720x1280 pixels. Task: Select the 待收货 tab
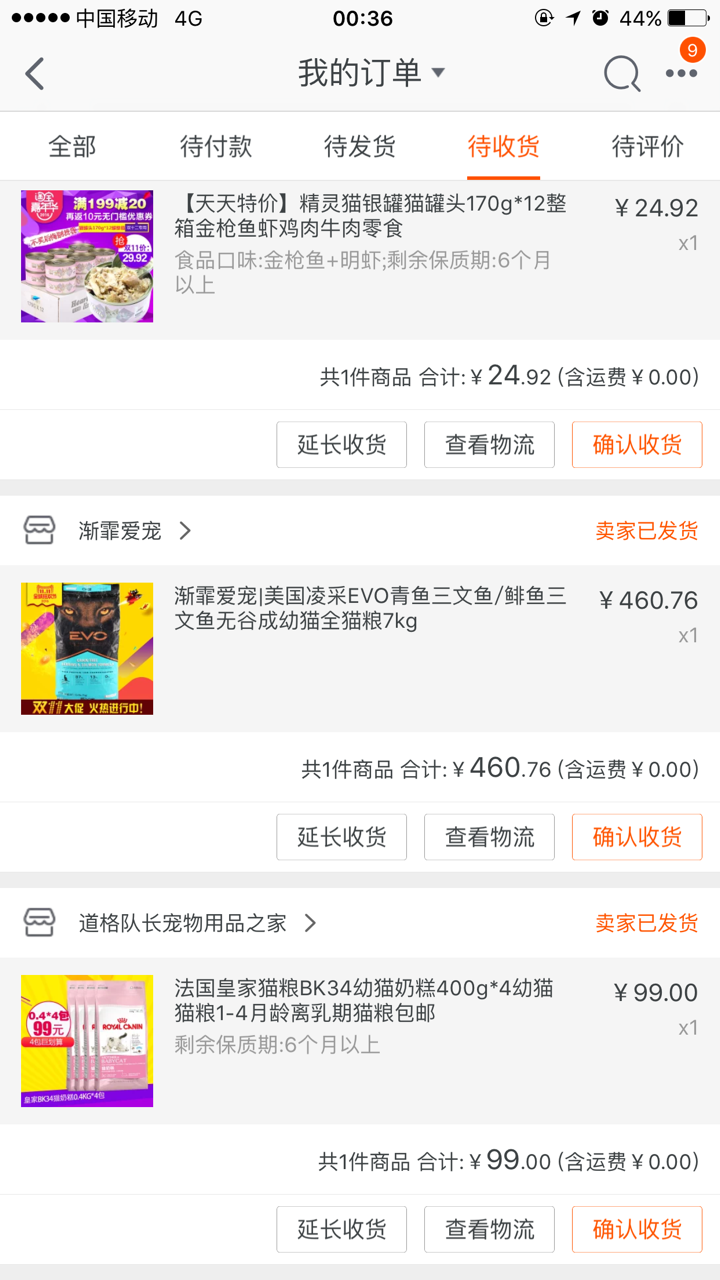(504, 147)
